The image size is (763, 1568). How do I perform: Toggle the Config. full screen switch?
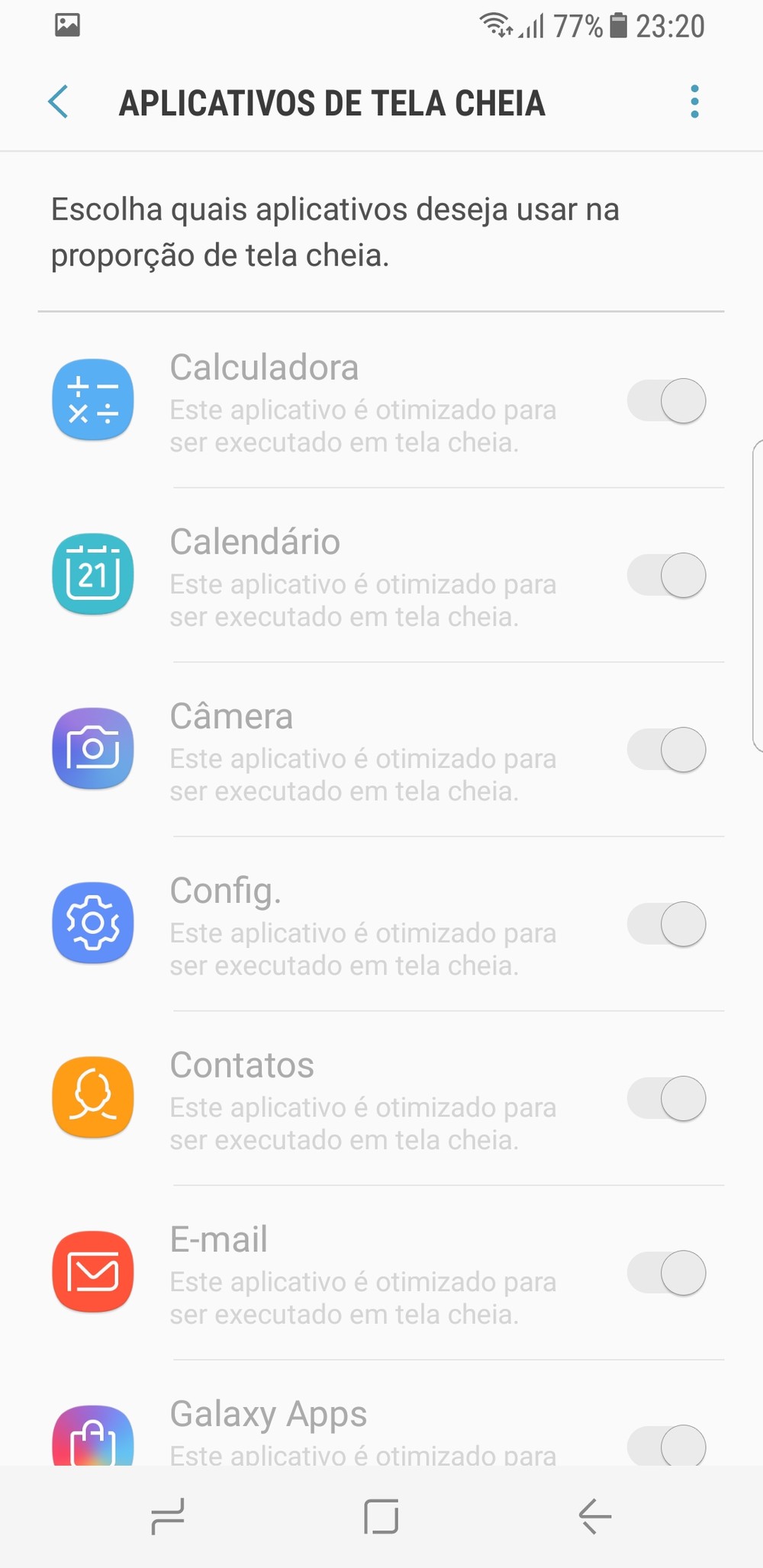(666, 924)
